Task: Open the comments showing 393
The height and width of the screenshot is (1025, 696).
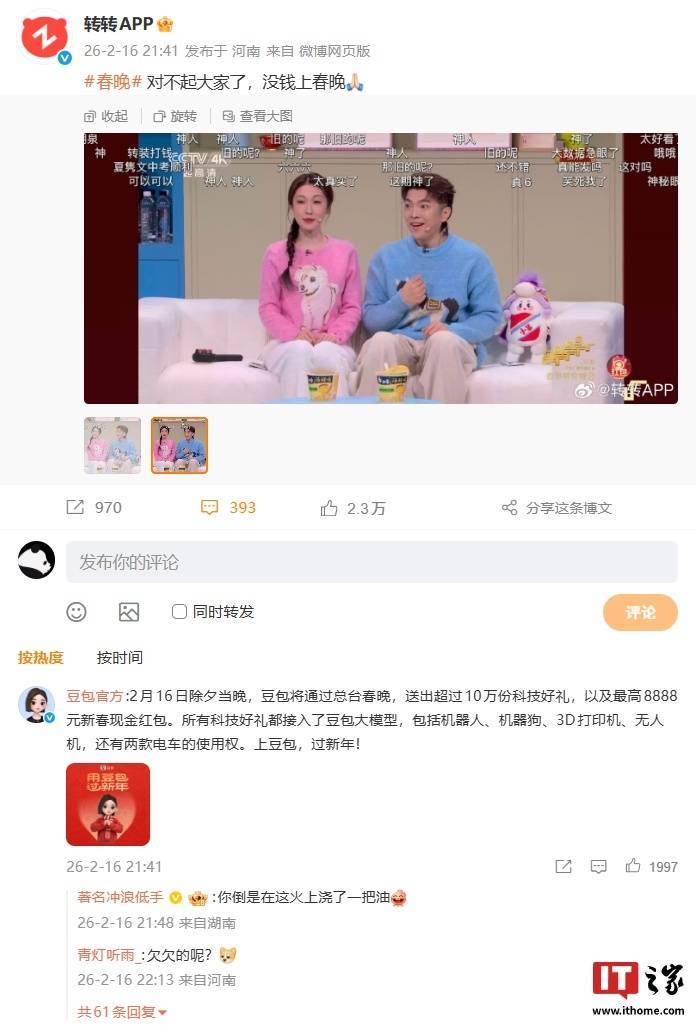Action: click(229, 508)
